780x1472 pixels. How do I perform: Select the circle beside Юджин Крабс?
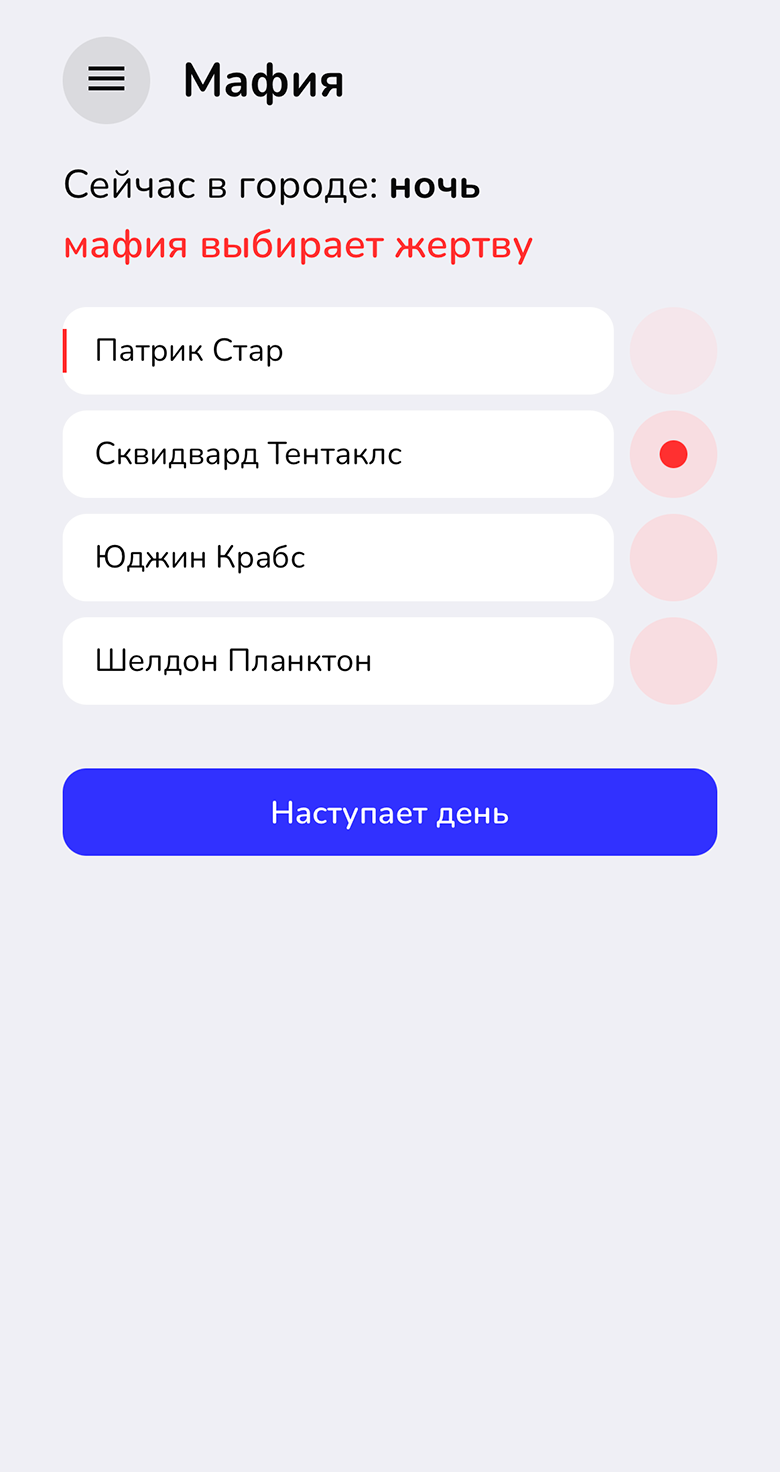point(673,557)
